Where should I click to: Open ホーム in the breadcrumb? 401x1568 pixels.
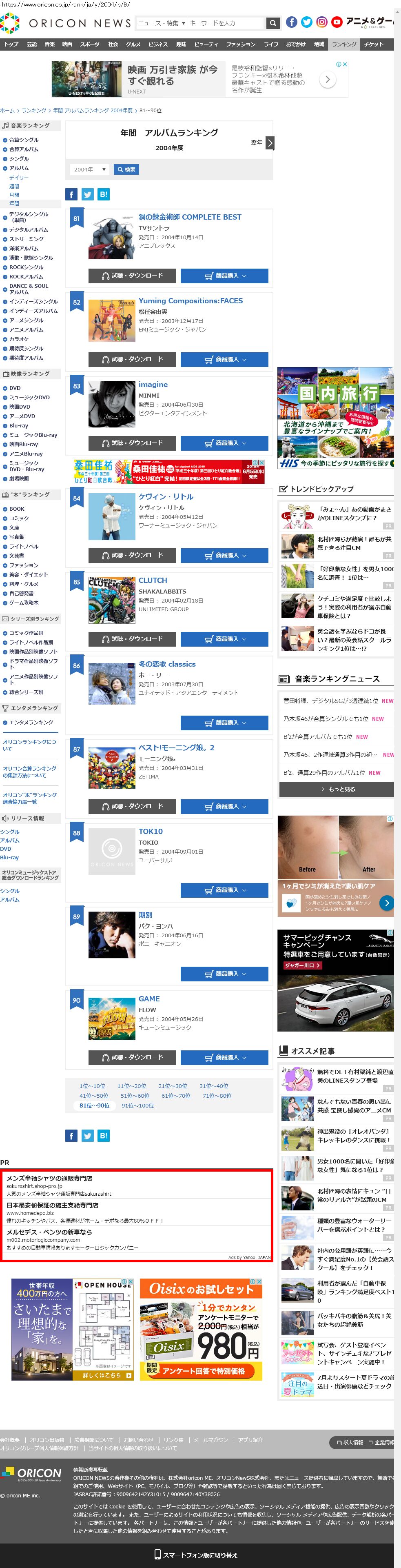coord(7,110)
